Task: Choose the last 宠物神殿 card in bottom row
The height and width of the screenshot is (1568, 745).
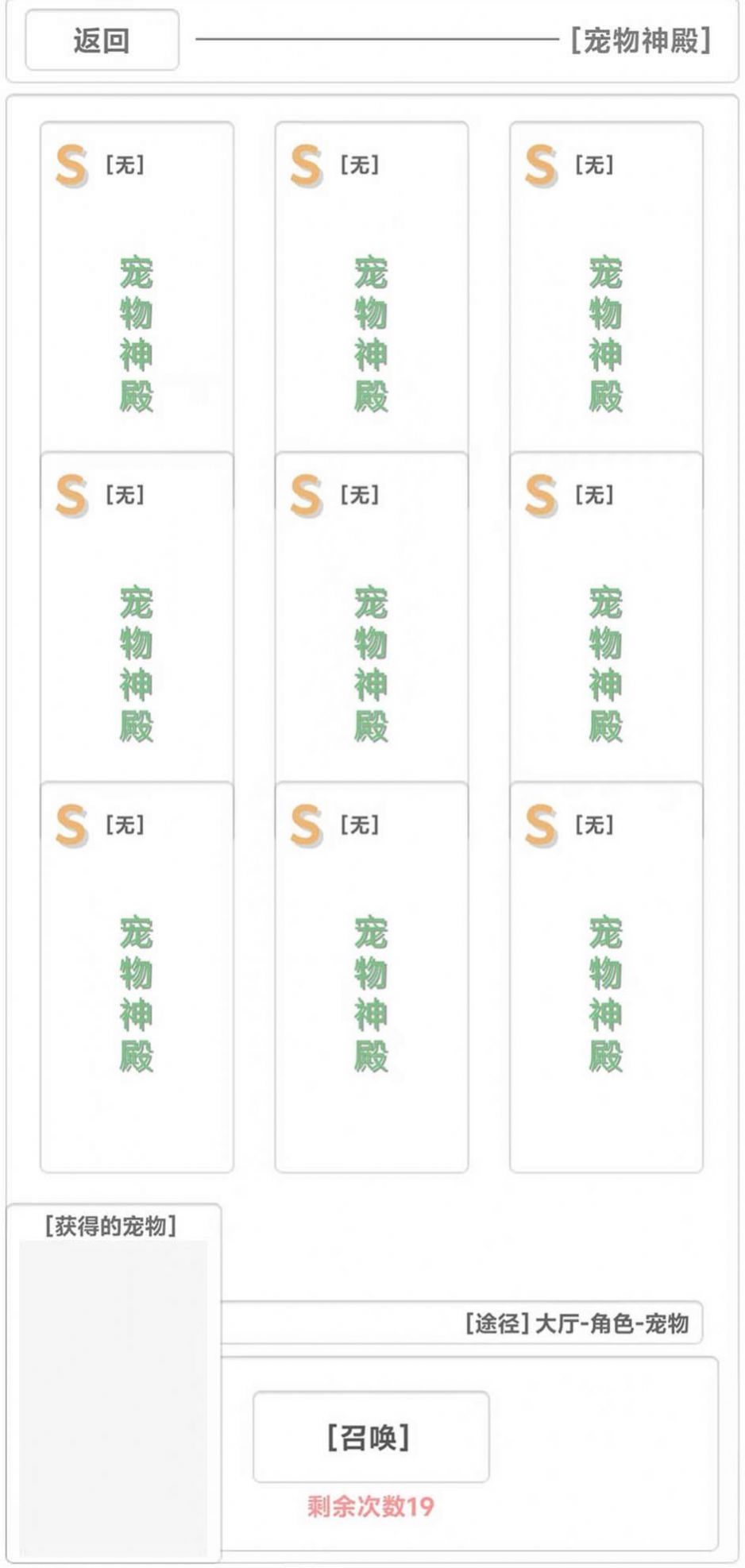Action: [605, 977]
